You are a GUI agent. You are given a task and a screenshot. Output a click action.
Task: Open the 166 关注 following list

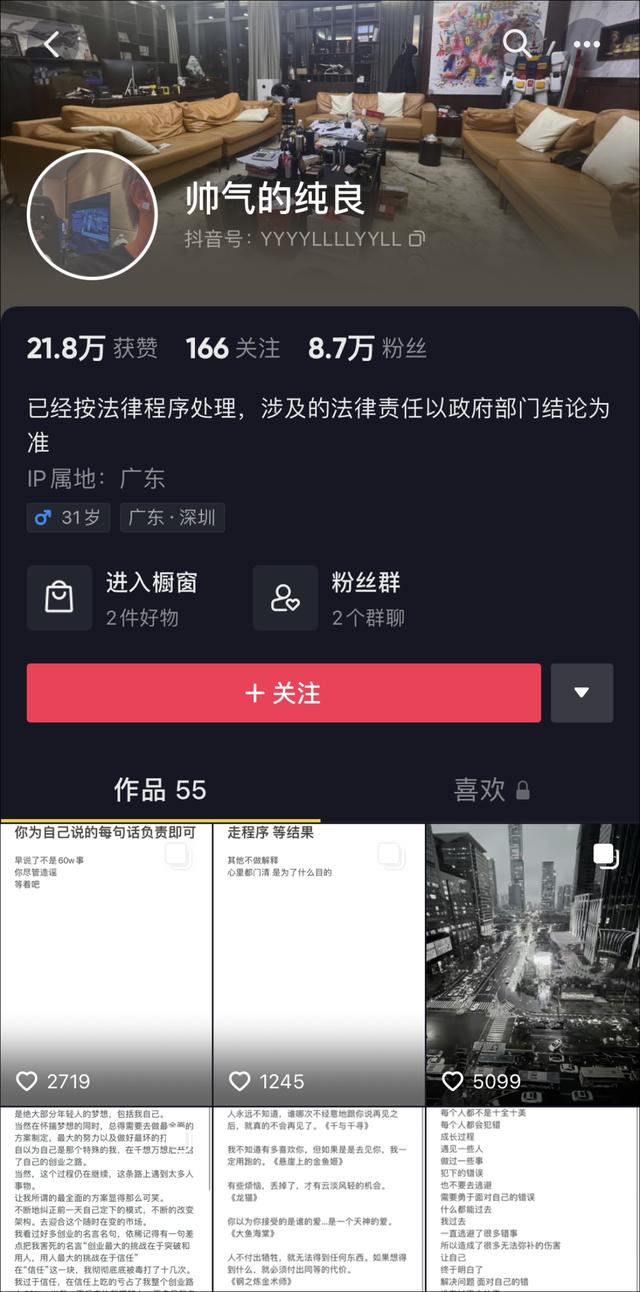pyautogui.click(x=233, y=348)
